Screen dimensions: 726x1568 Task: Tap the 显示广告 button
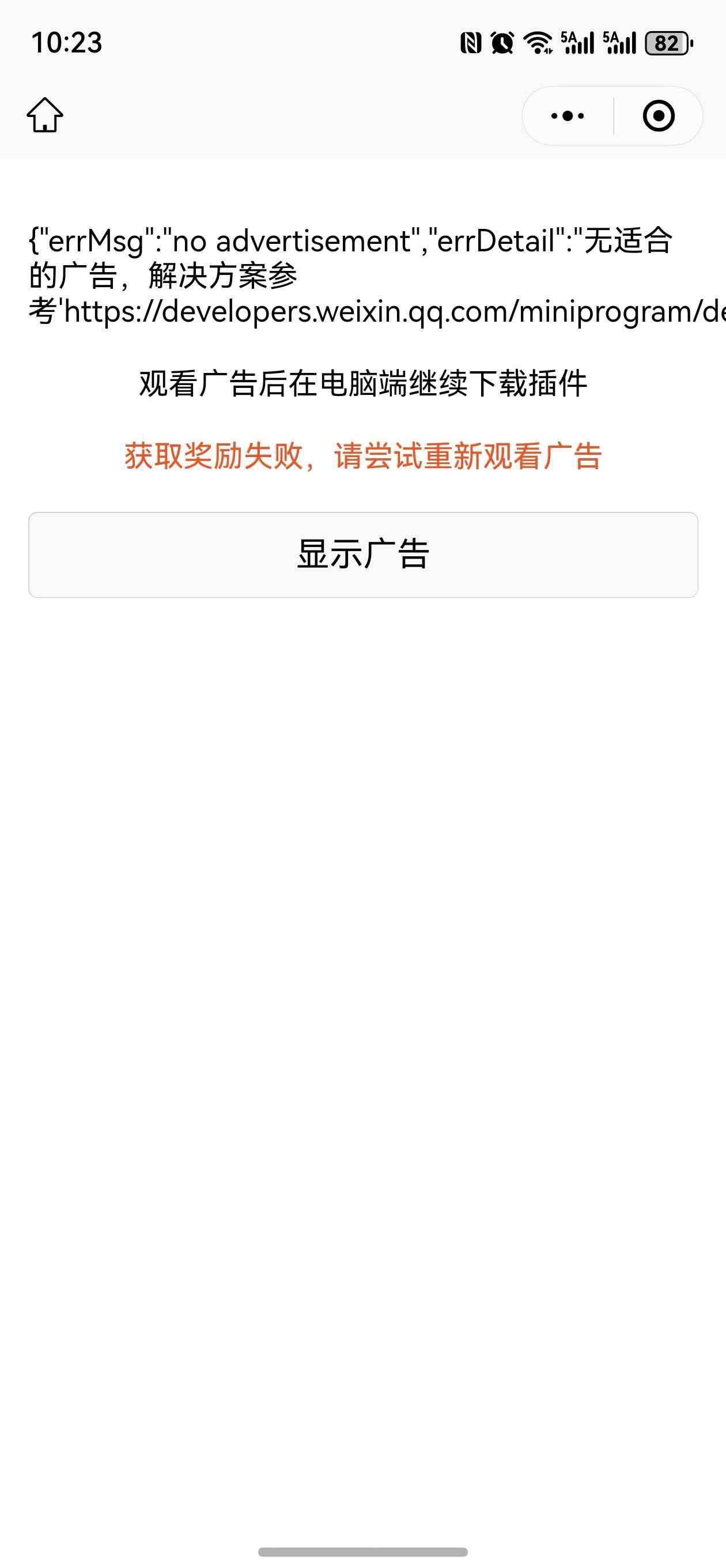pyautogui.click(x=362, y=555)
